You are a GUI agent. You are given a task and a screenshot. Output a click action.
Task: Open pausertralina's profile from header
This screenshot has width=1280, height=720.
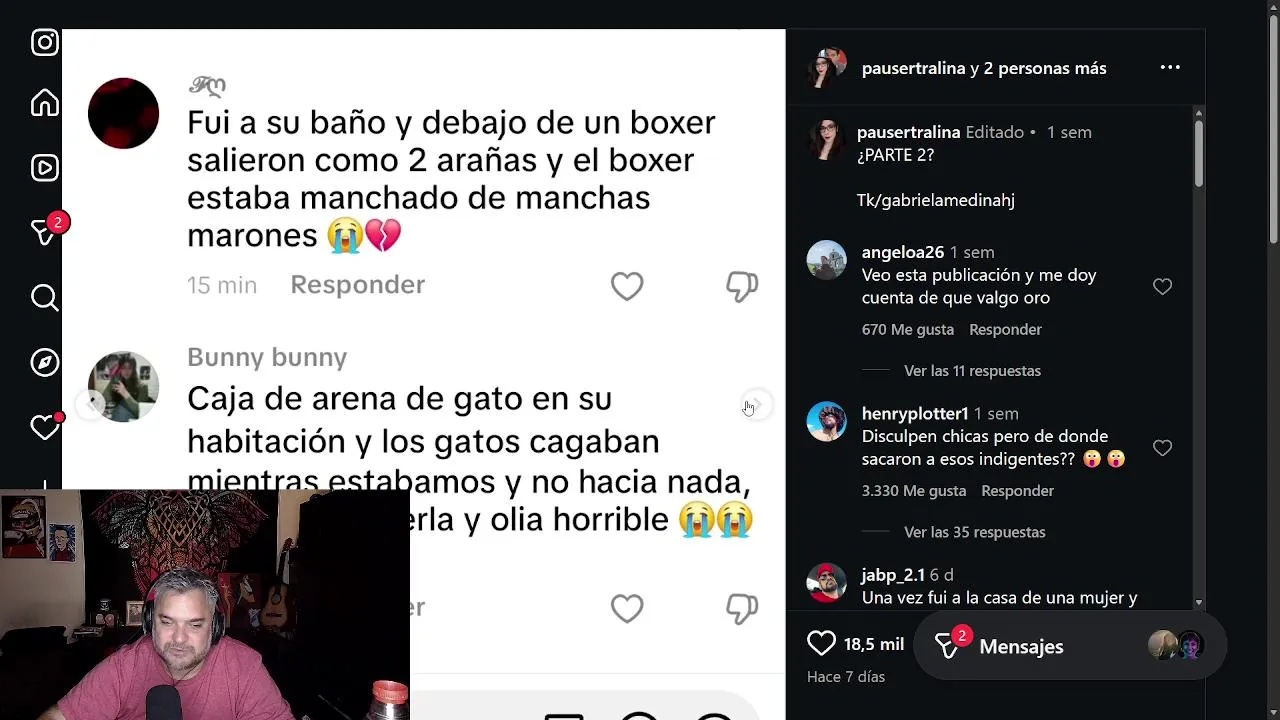(x=913, y=68)
